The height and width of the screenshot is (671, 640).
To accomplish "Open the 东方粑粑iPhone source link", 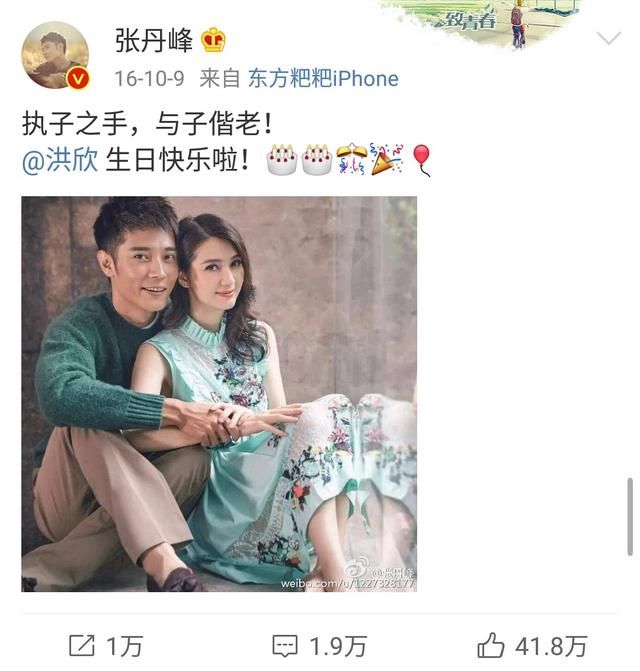I will click(322, 78).
